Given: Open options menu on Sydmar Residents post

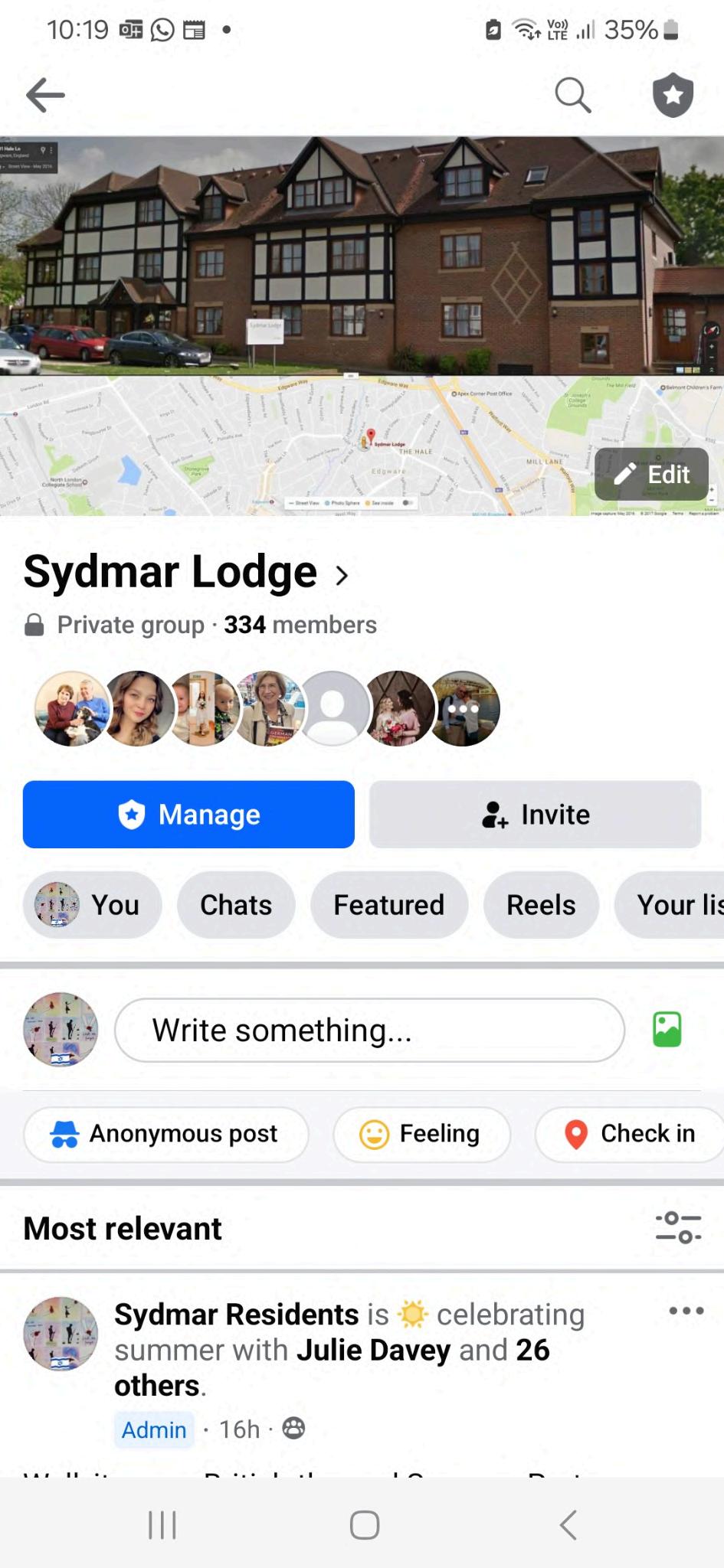Looking at the screenshot, I should tap(686, 1311).
